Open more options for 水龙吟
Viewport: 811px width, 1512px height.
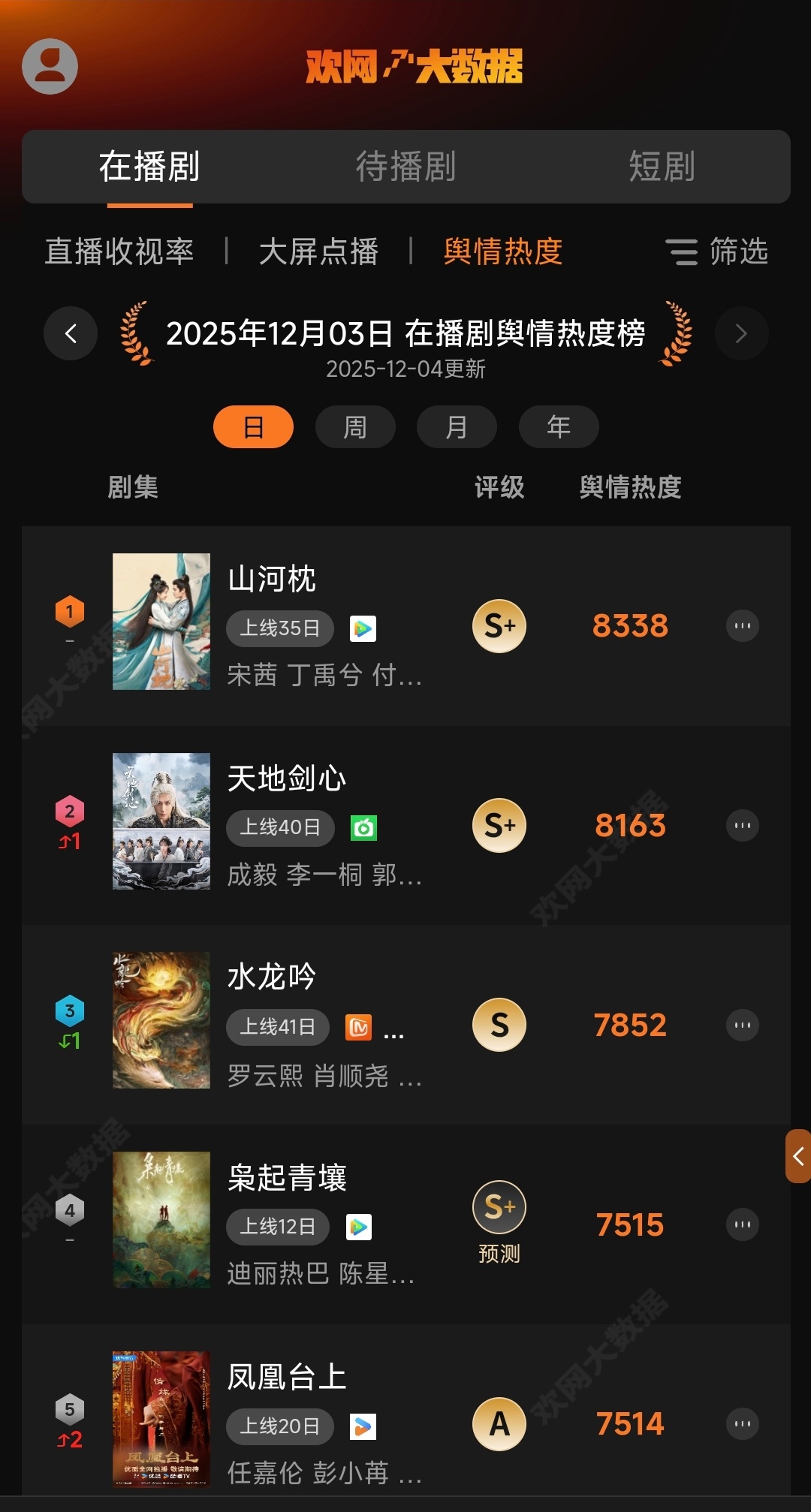742,1024
